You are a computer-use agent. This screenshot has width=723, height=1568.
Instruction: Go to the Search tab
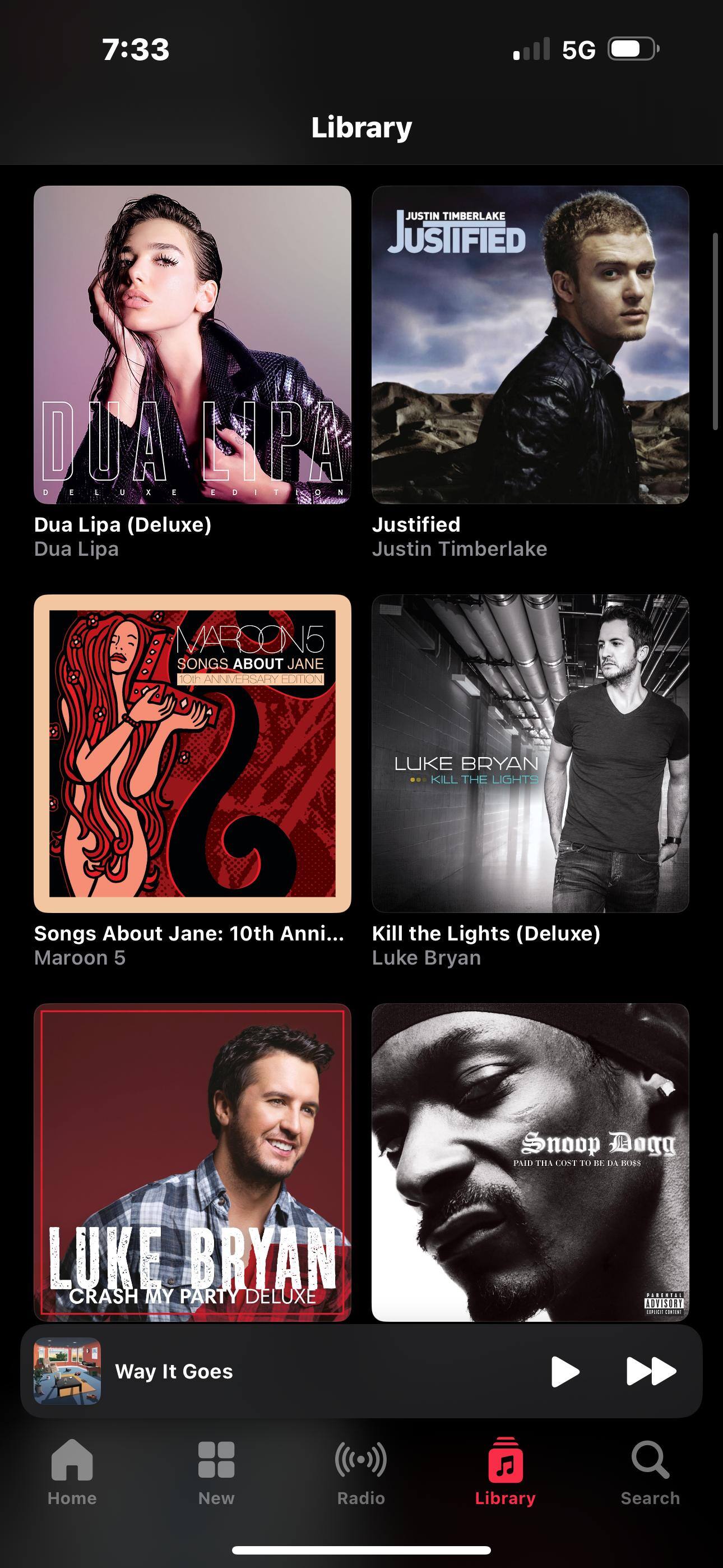pos(650,1470)
